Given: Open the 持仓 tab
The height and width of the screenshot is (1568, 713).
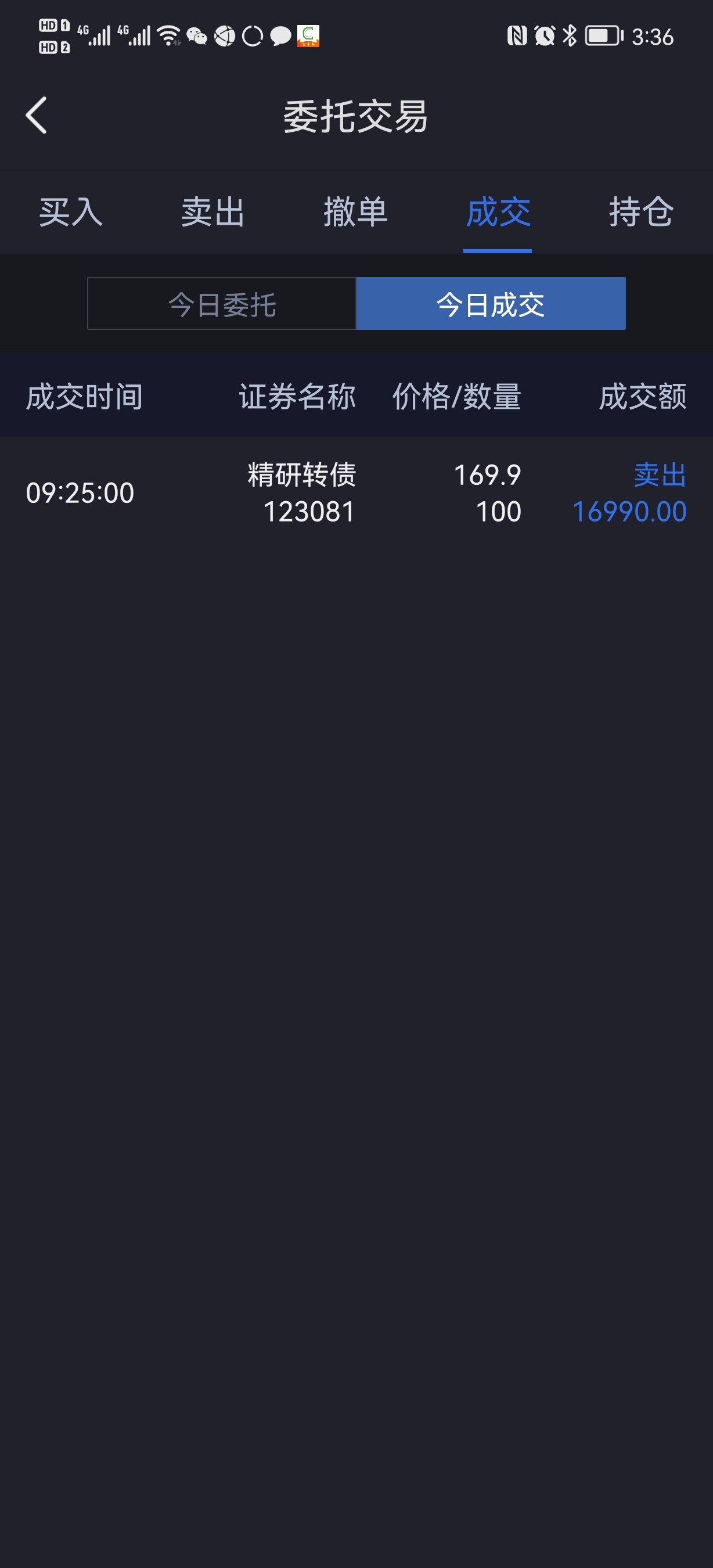Looking at the screenshot, I should 640,212.
